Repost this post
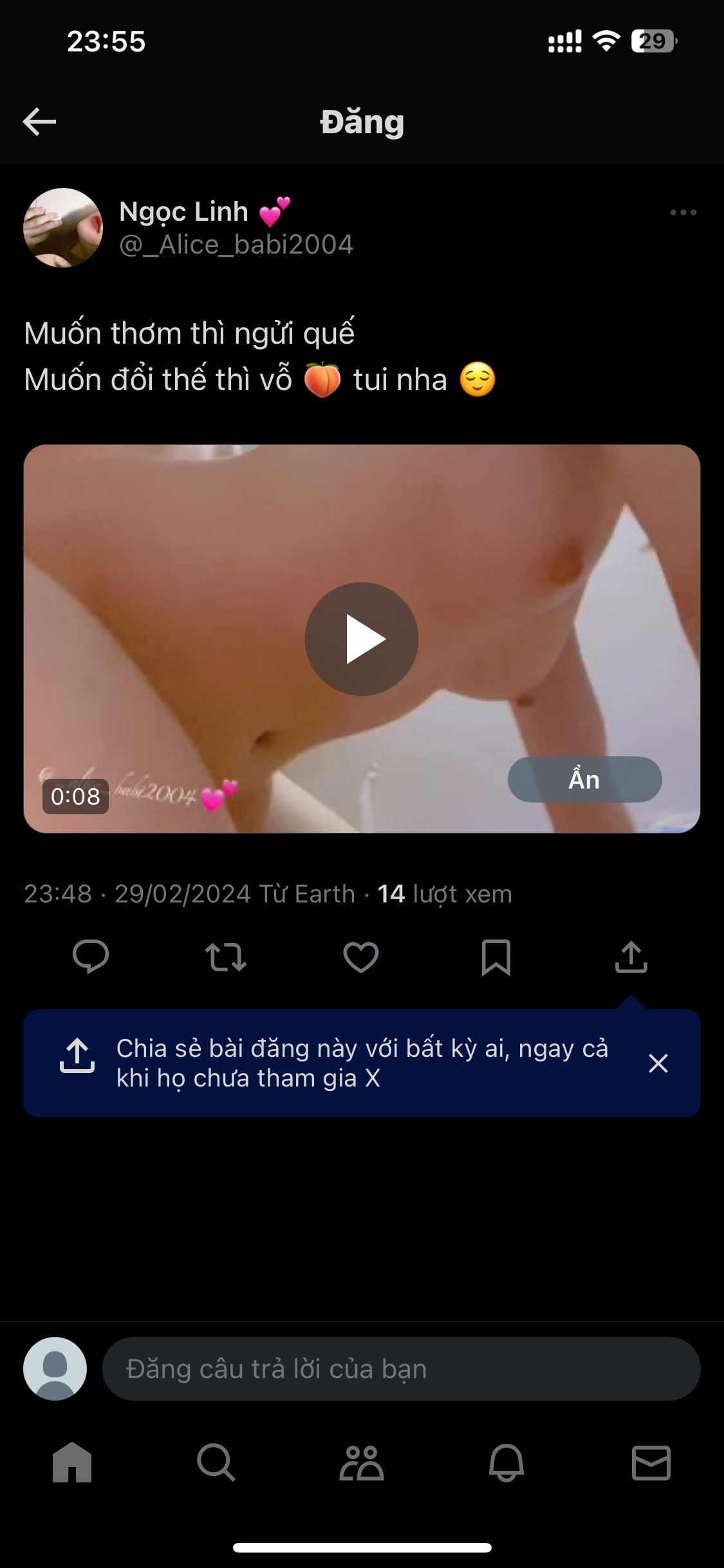The height and width of the screenshot is (1568, 724). [226, 957]
